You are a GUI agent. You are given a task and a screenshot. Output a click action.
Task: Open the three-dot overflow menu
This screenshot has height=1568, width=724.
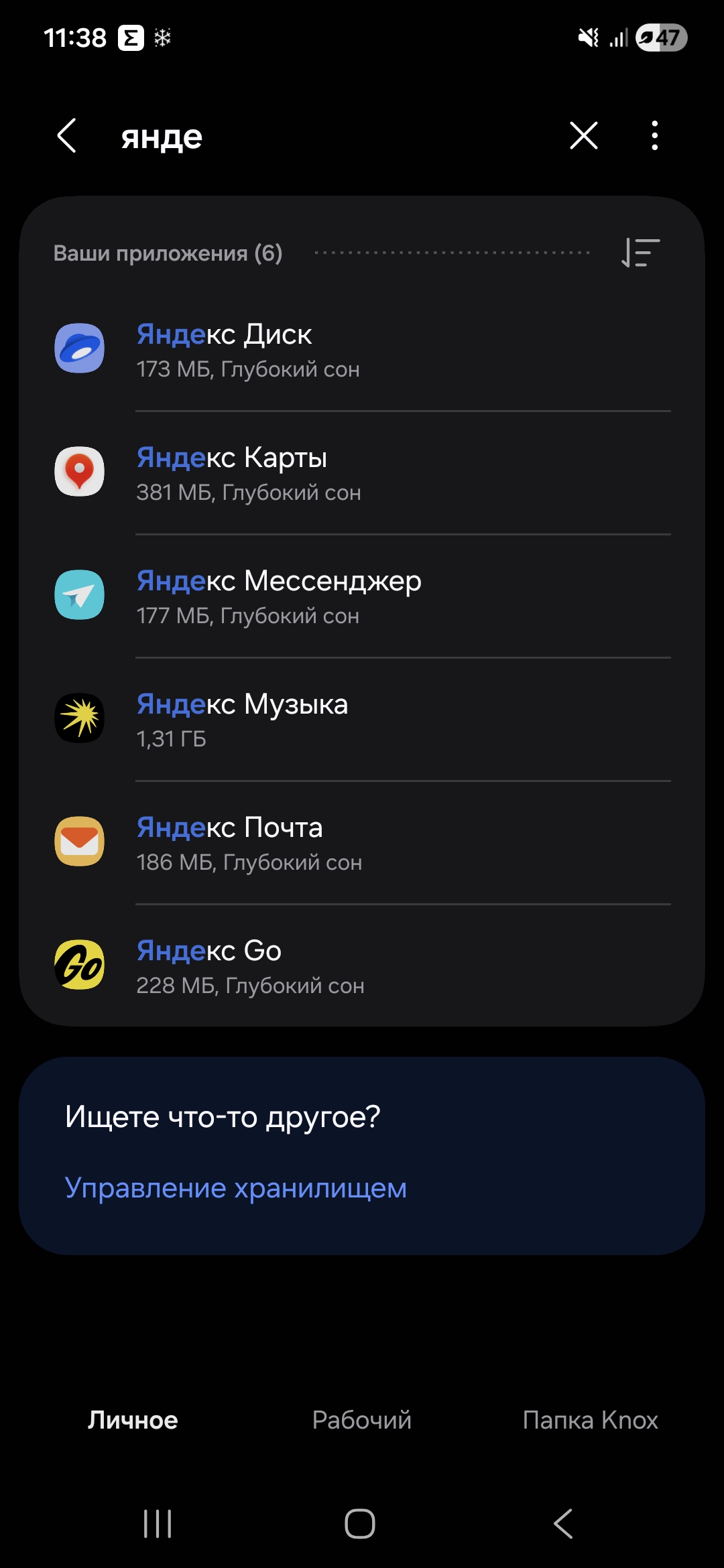[654, 136]
